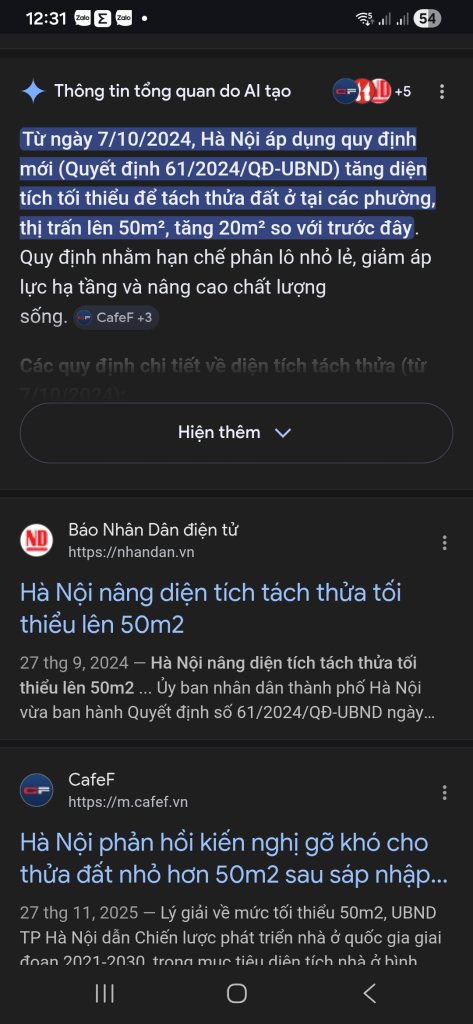Image resolution: width=473 pixels, height=1024 pixels.
Task: Open result Hà Nội nâng diện tích tách thửa
Action: pyautogui.click(x=210, y=609)
